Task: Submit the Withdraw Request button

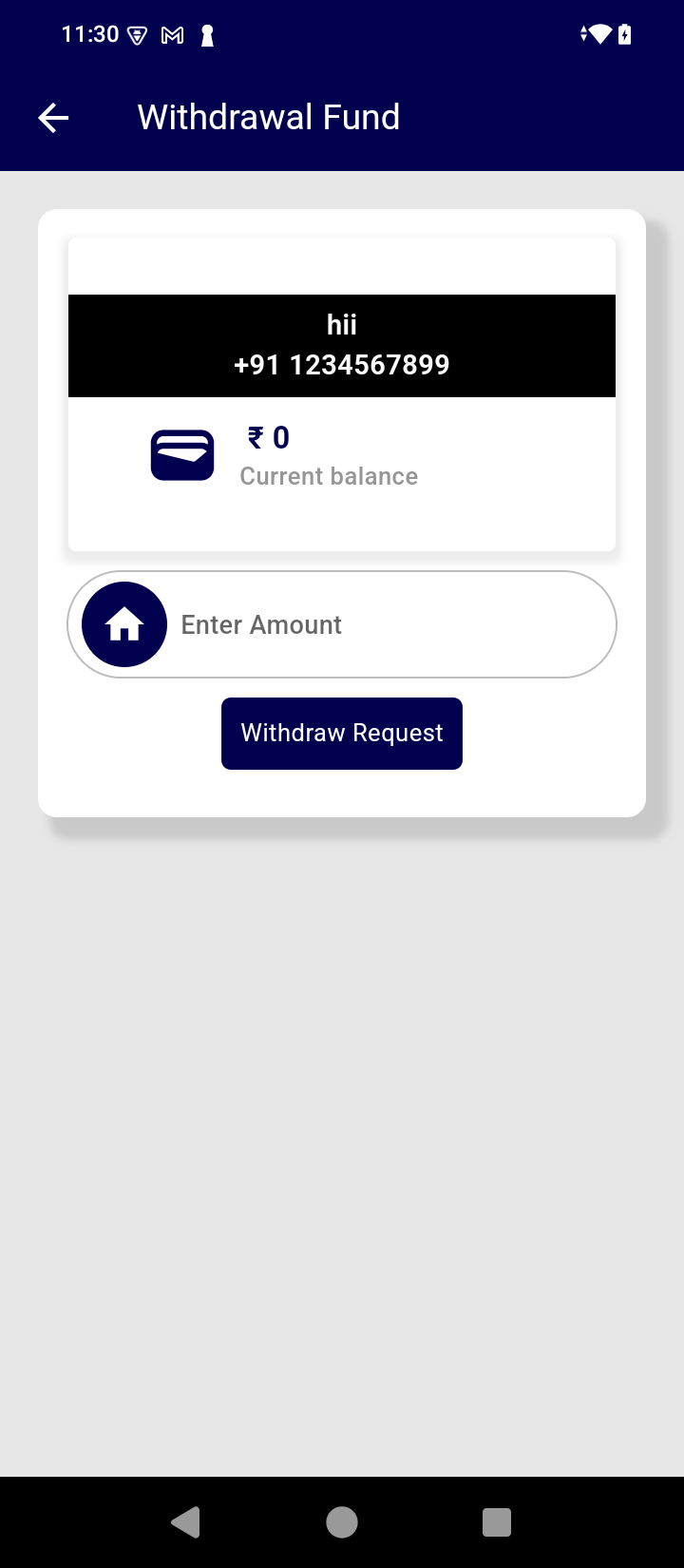Action: (x=342, y=734)
